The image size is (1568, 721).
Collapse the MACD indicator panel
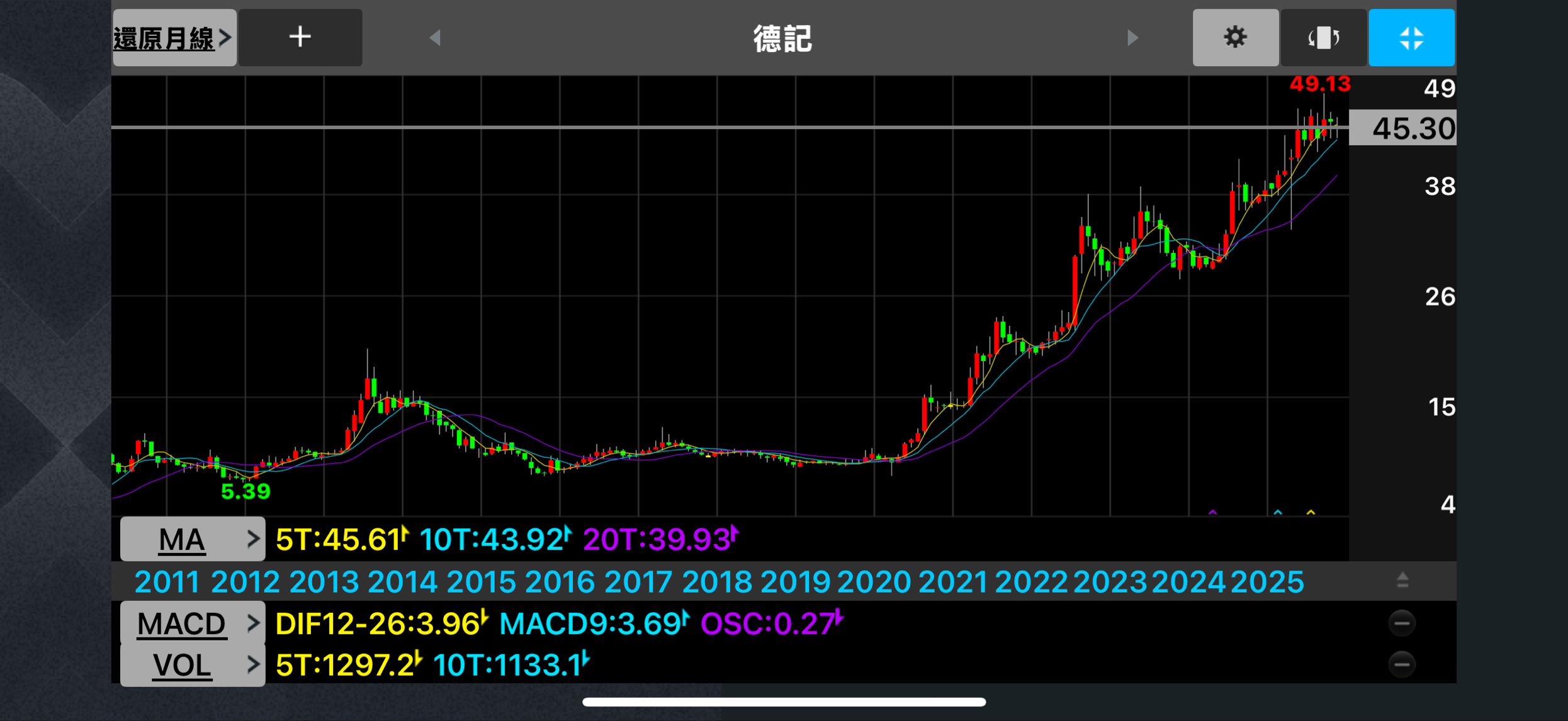(1402, 623)
